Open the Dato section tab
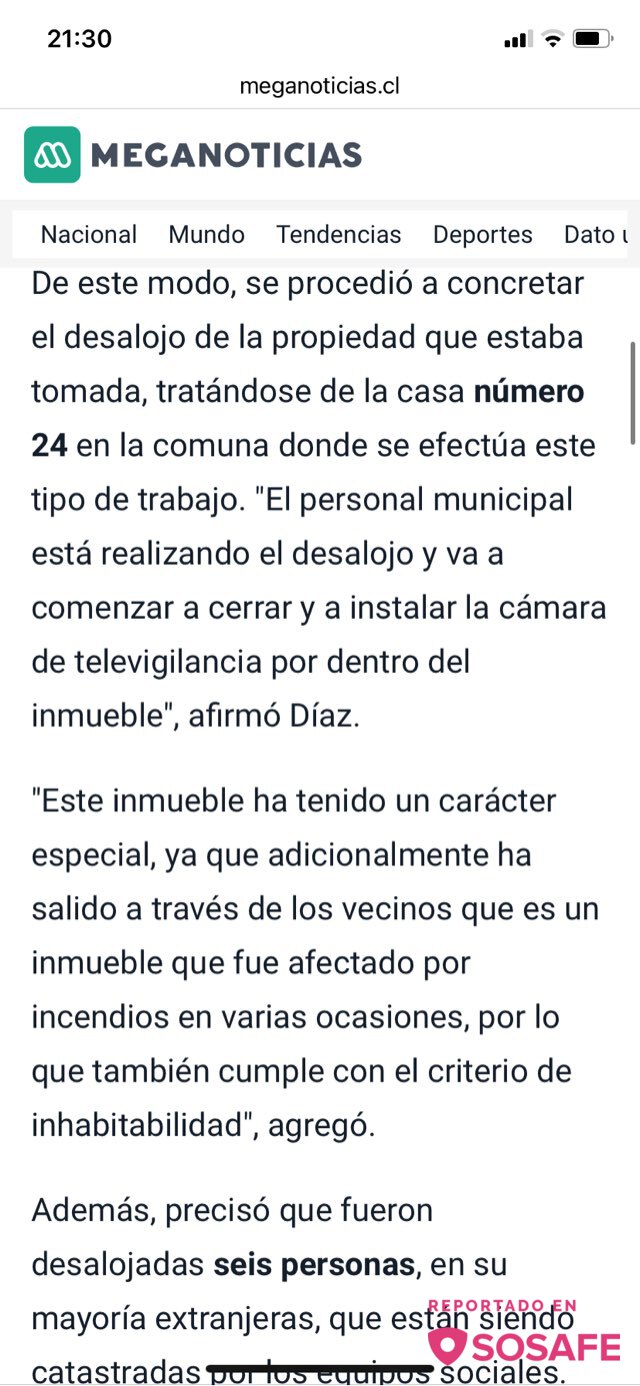The width and height of the screenshot is (640, 1386). (x=596, y=235)
